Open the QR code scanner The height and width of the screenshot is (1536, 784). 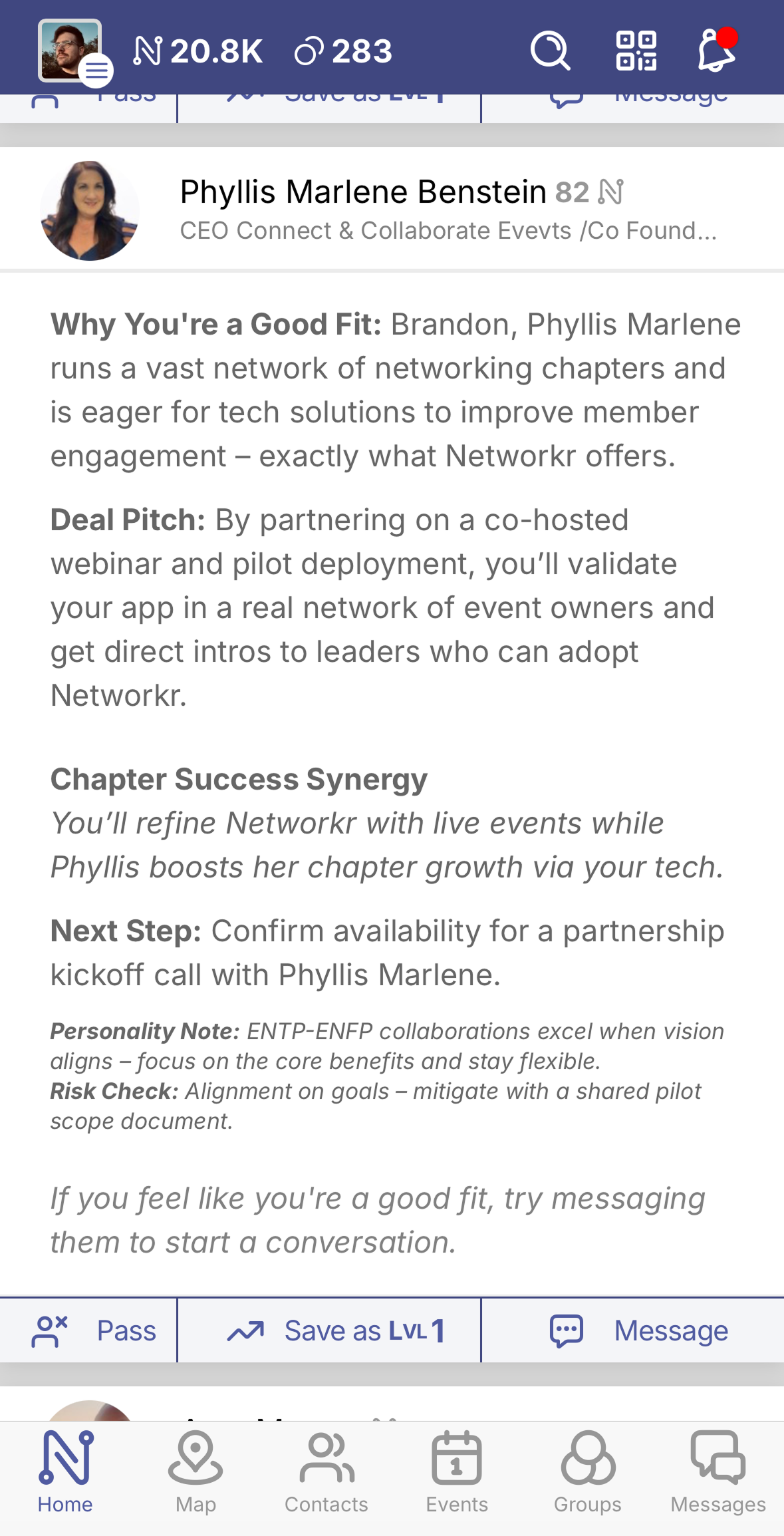point(636,51)
